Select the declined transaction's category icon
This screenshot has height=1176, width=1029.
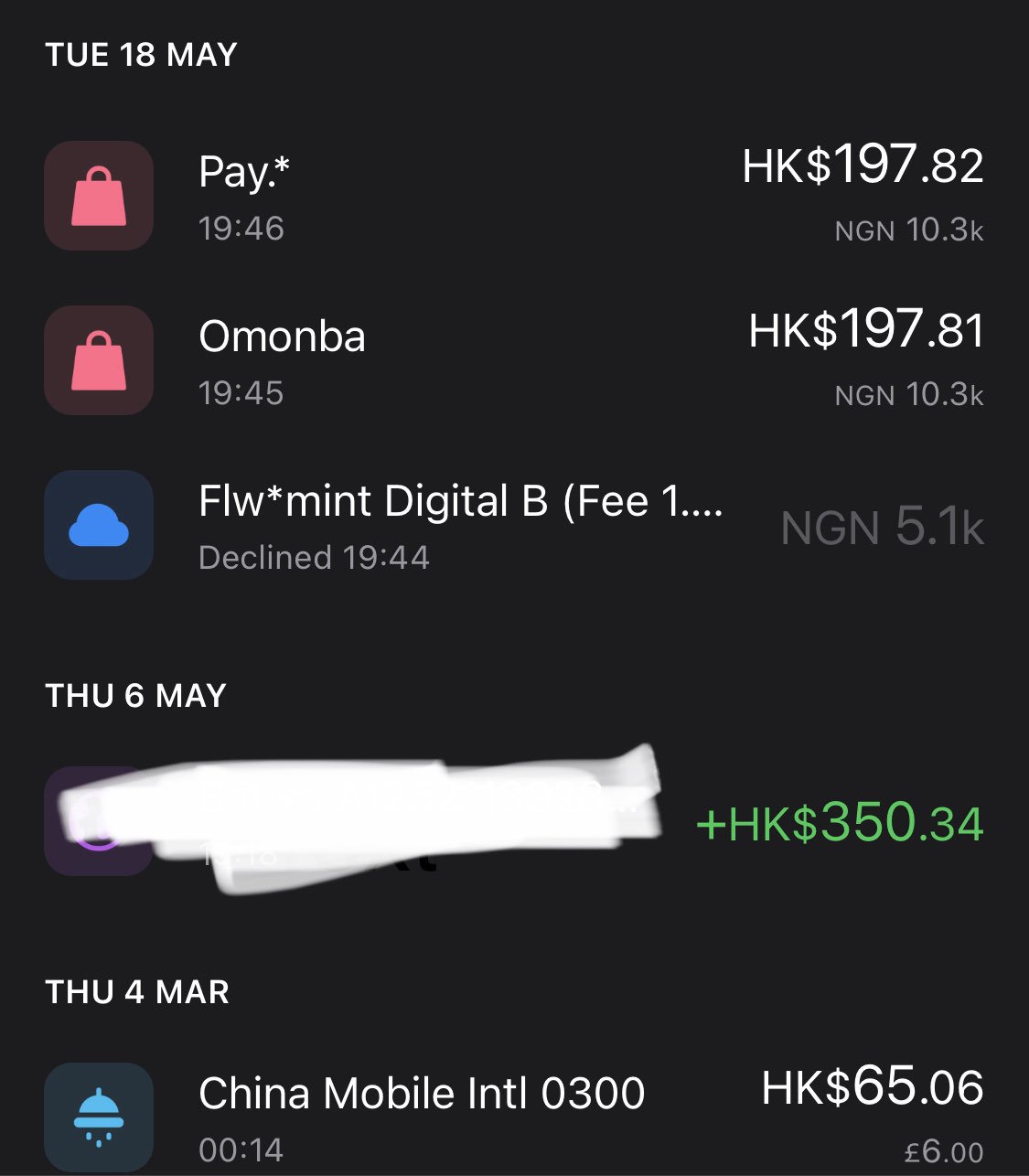99,524
